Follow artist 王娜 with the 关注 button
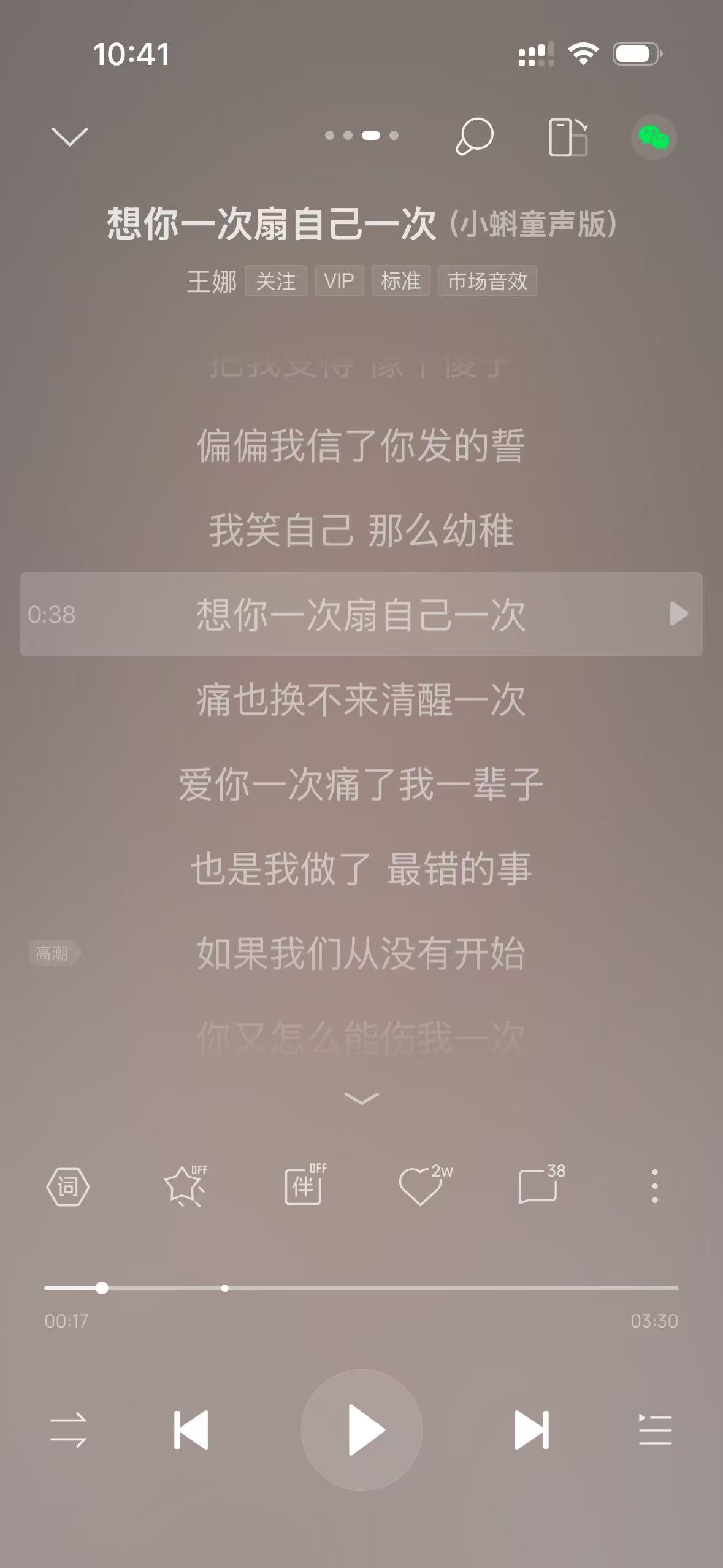 (x=275, y=281)
